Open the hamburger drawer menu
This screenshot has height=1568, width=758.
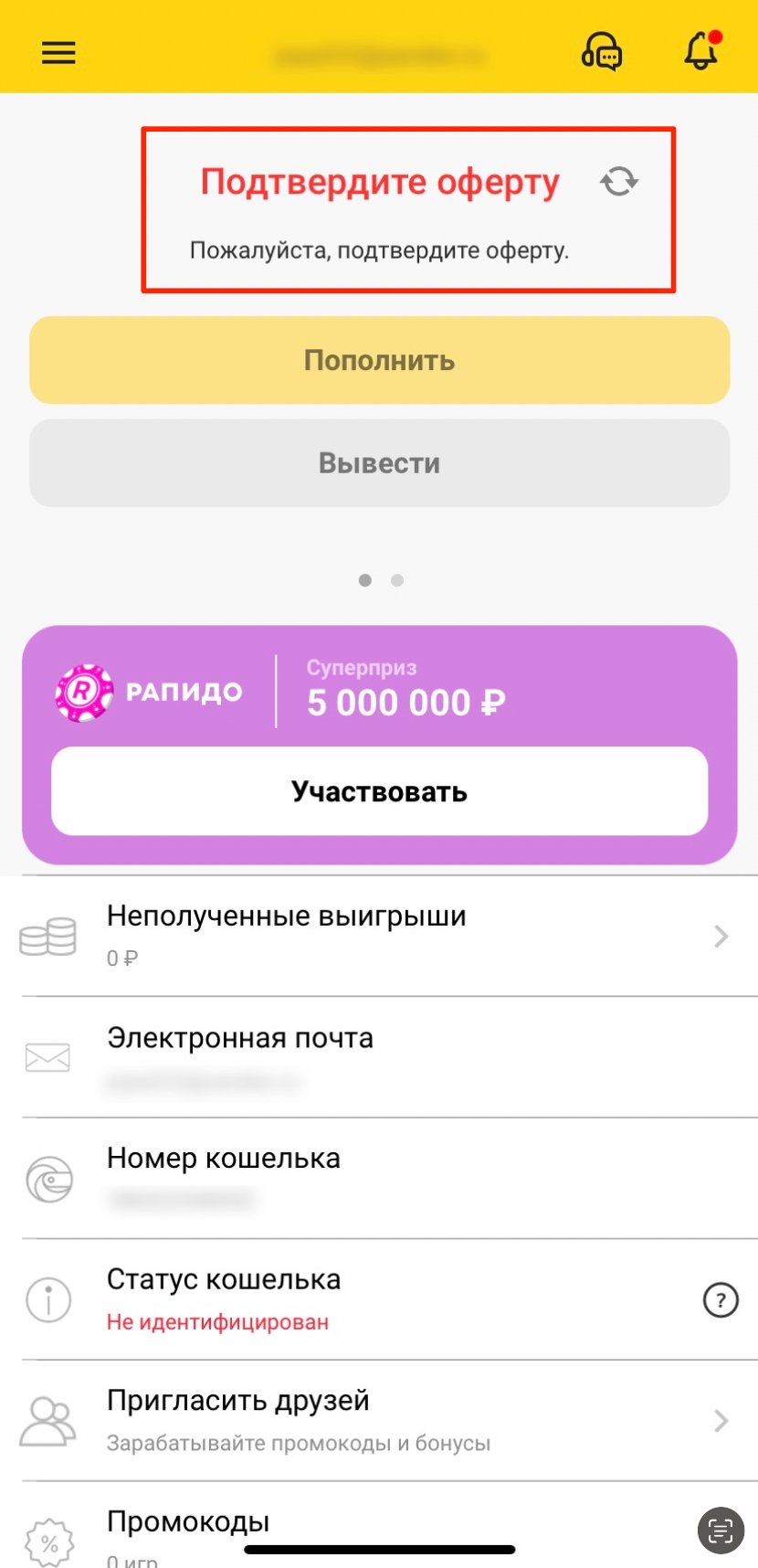click(58, 53)
